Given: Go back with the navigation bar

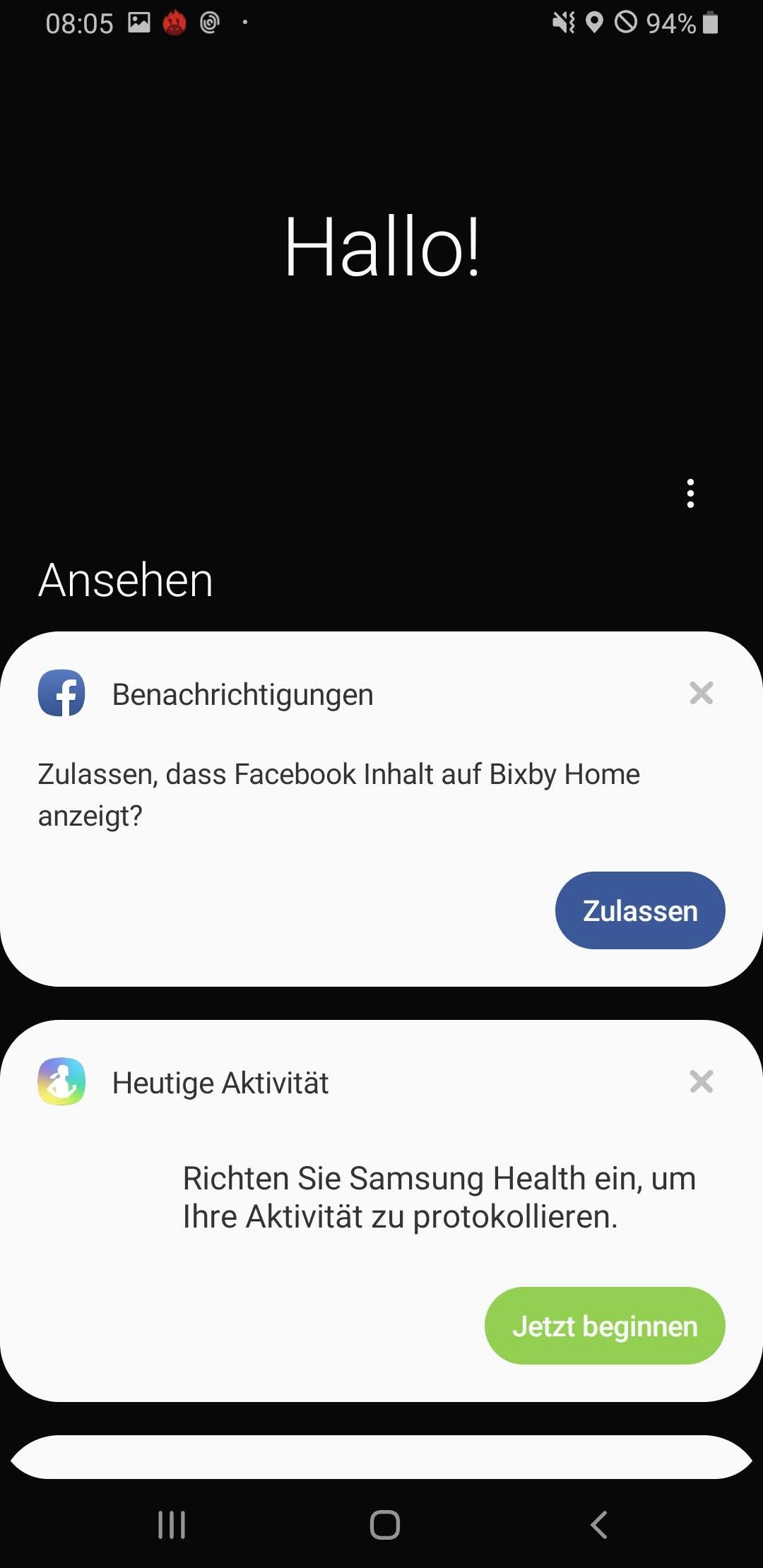Looking at the screenshot, I should point(598,1524).
